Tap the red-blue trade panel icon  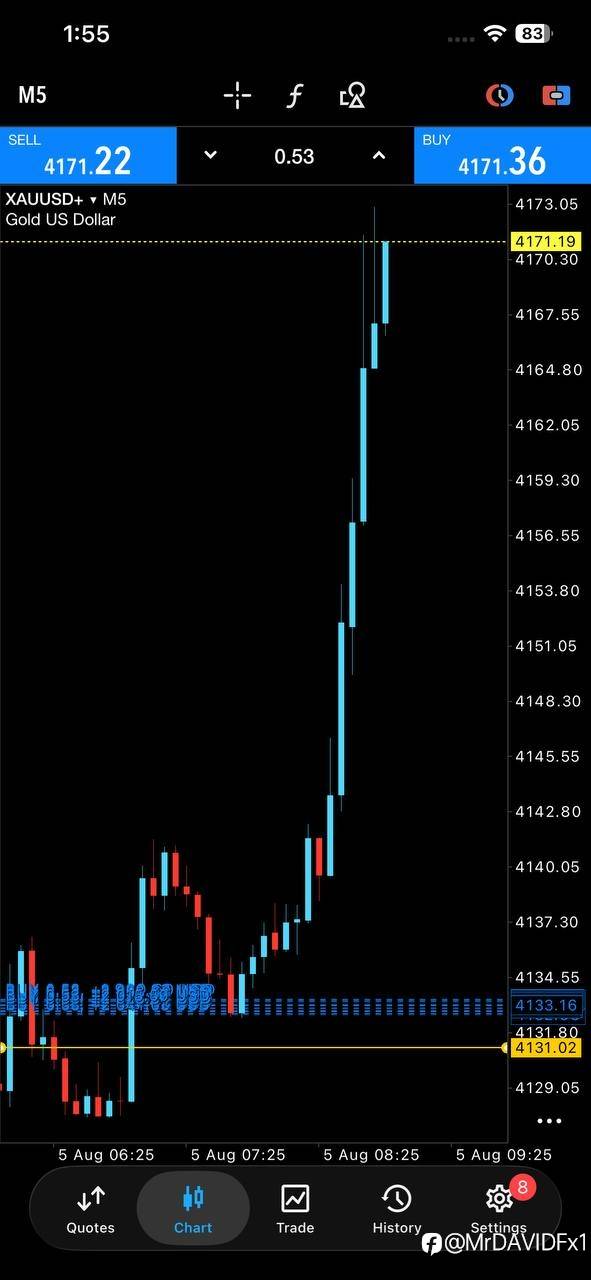point(556,95)
